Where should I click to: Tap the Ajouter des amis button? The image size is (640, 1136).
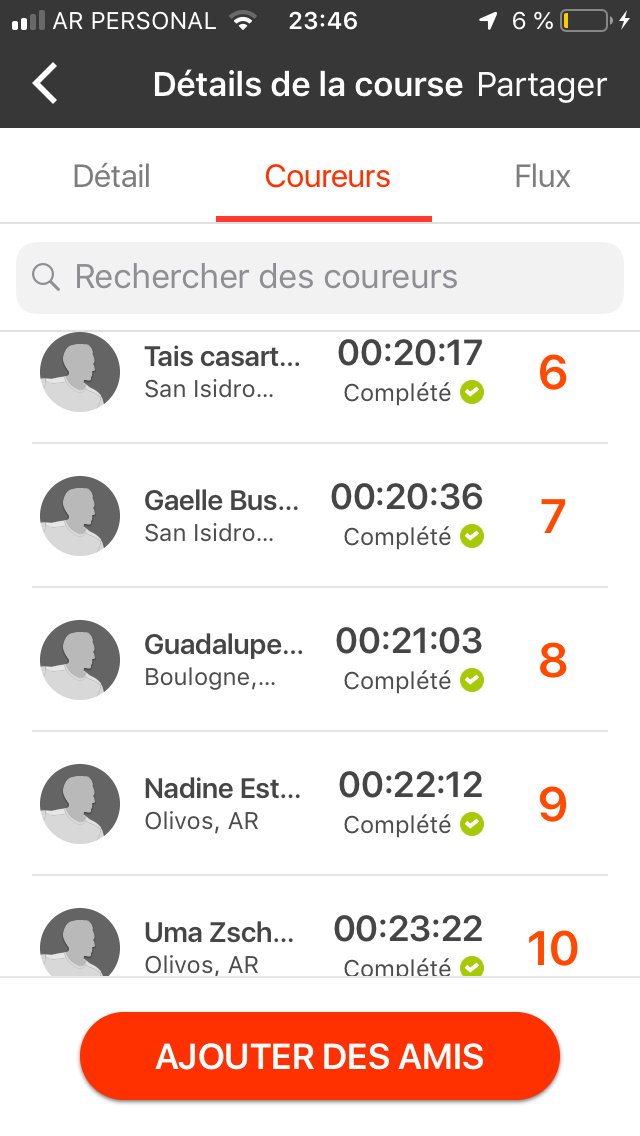(x=320, y=1056)
